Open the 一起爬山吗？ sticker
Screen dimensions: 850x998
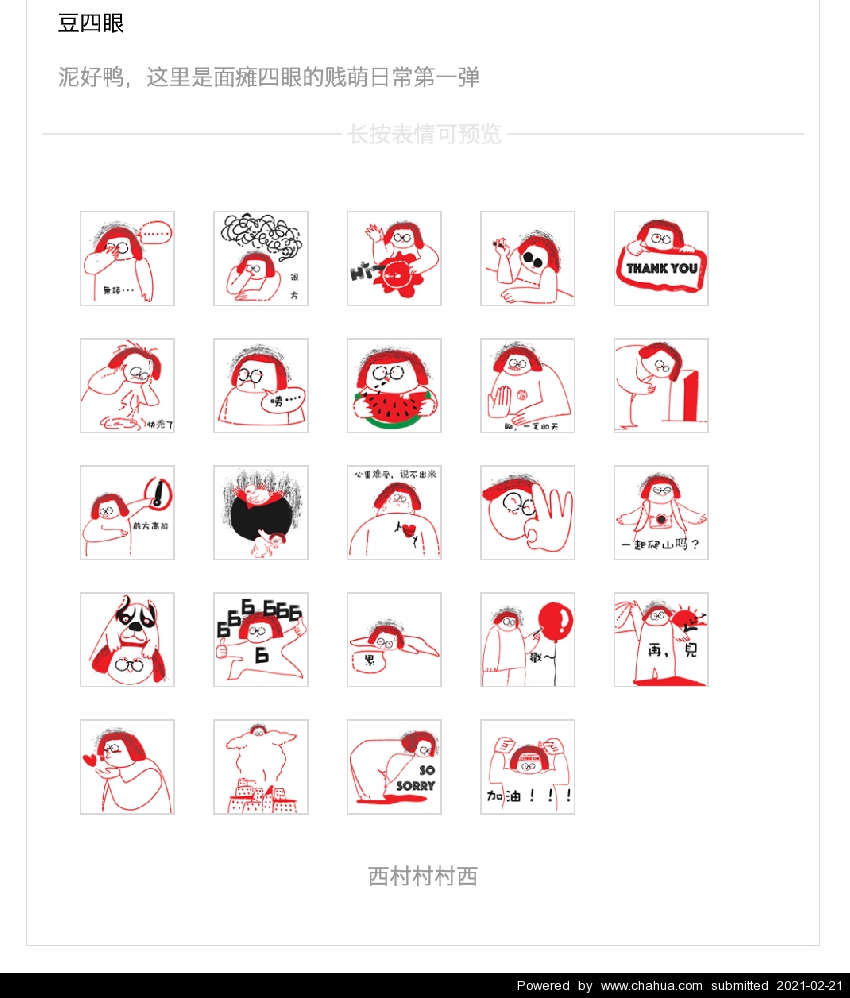[660, 512]
